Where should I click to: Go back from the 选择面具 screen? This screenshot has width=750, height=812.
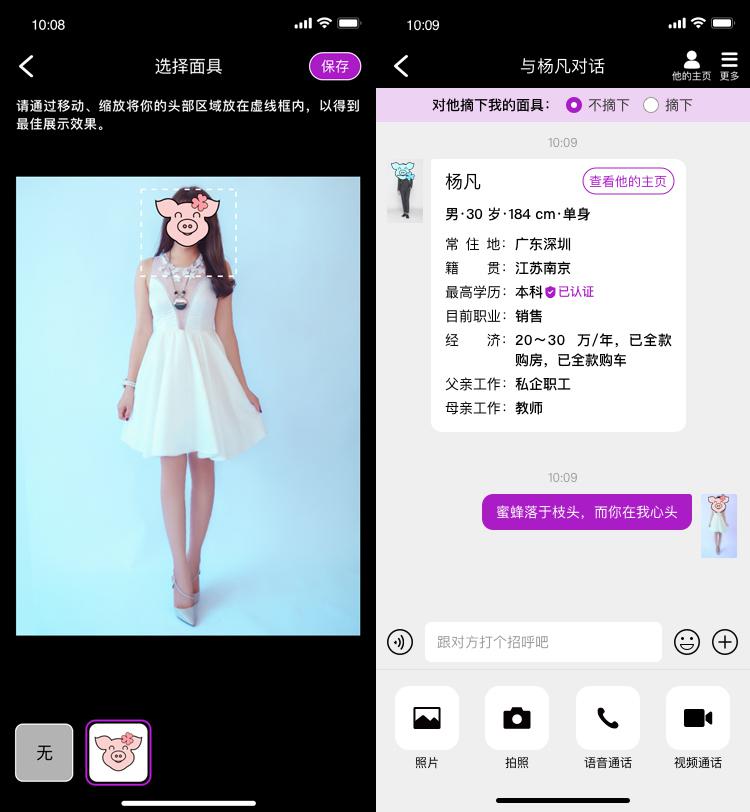click(27, 66)
